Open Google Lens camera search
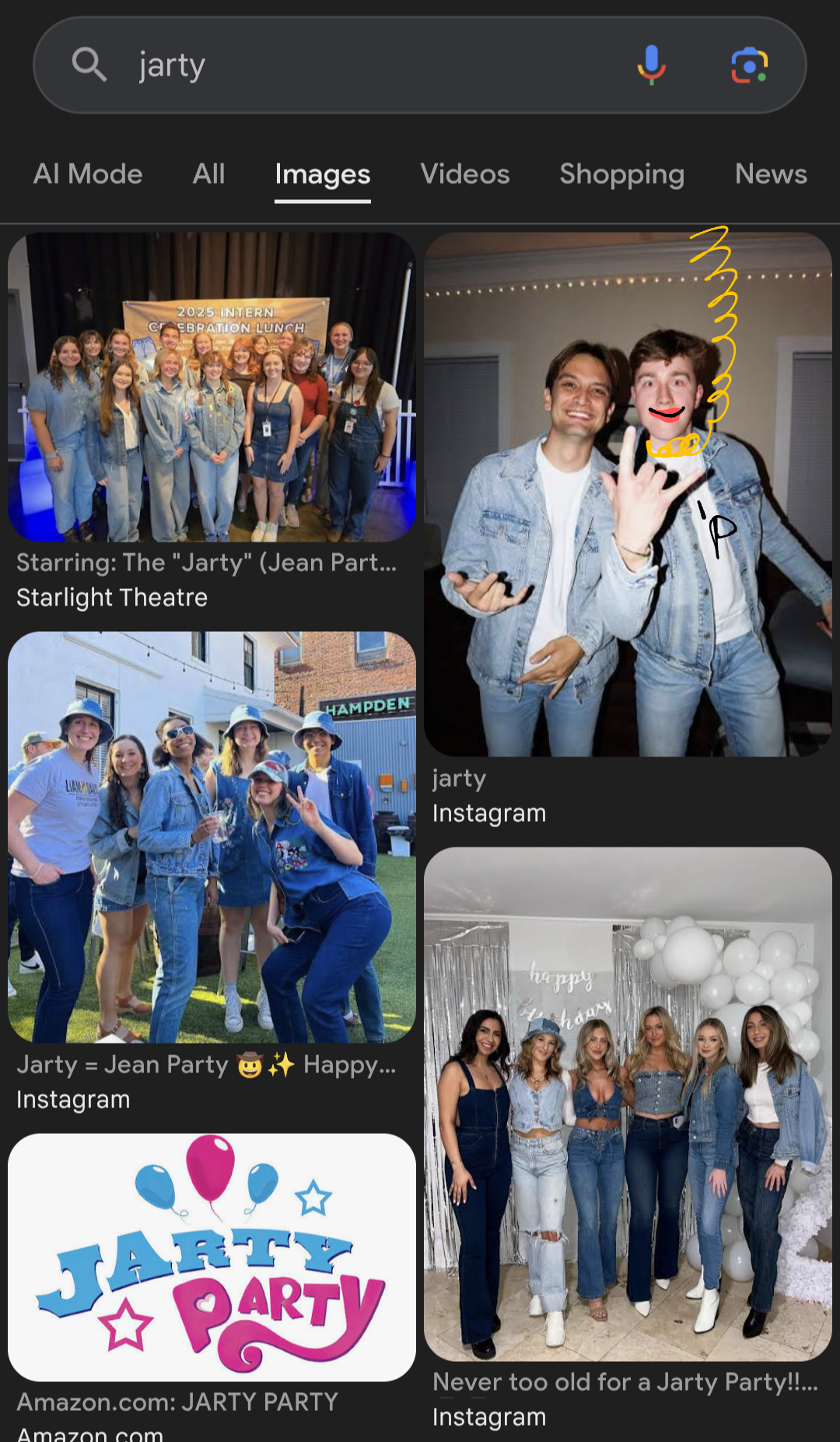 click(x=749, y=65)
